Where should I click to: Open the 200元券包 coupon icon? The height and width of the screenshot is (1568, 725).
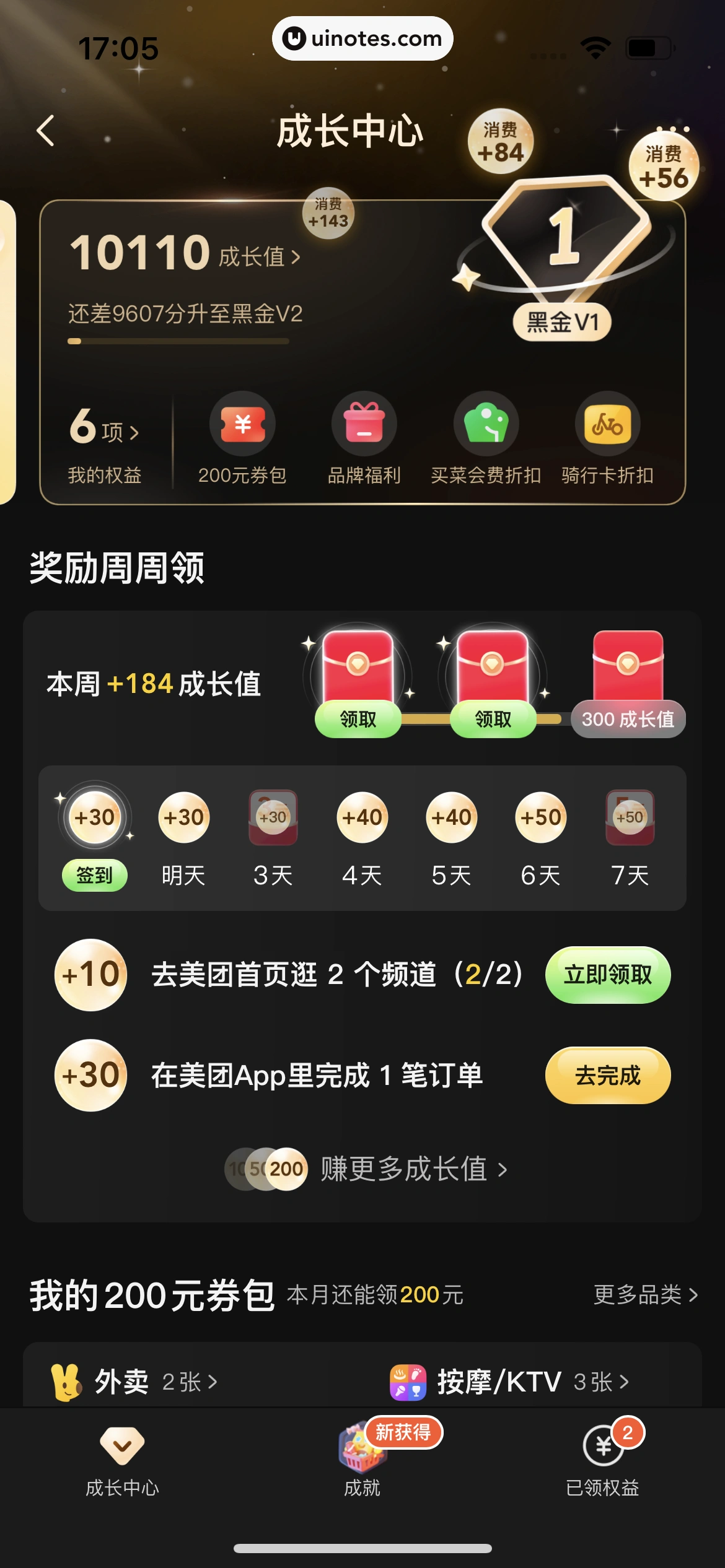coord(242,425)
